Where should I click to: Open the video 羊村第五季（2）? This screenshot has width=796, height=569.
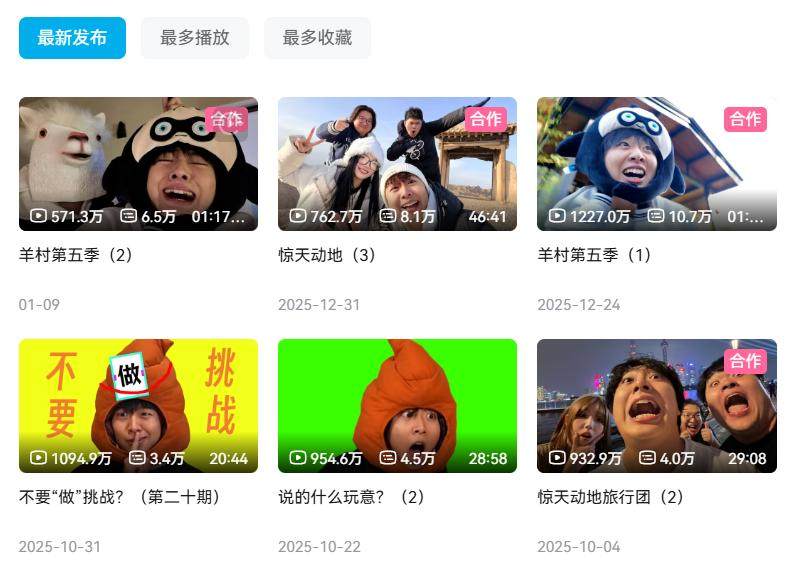tap(138, 164)
